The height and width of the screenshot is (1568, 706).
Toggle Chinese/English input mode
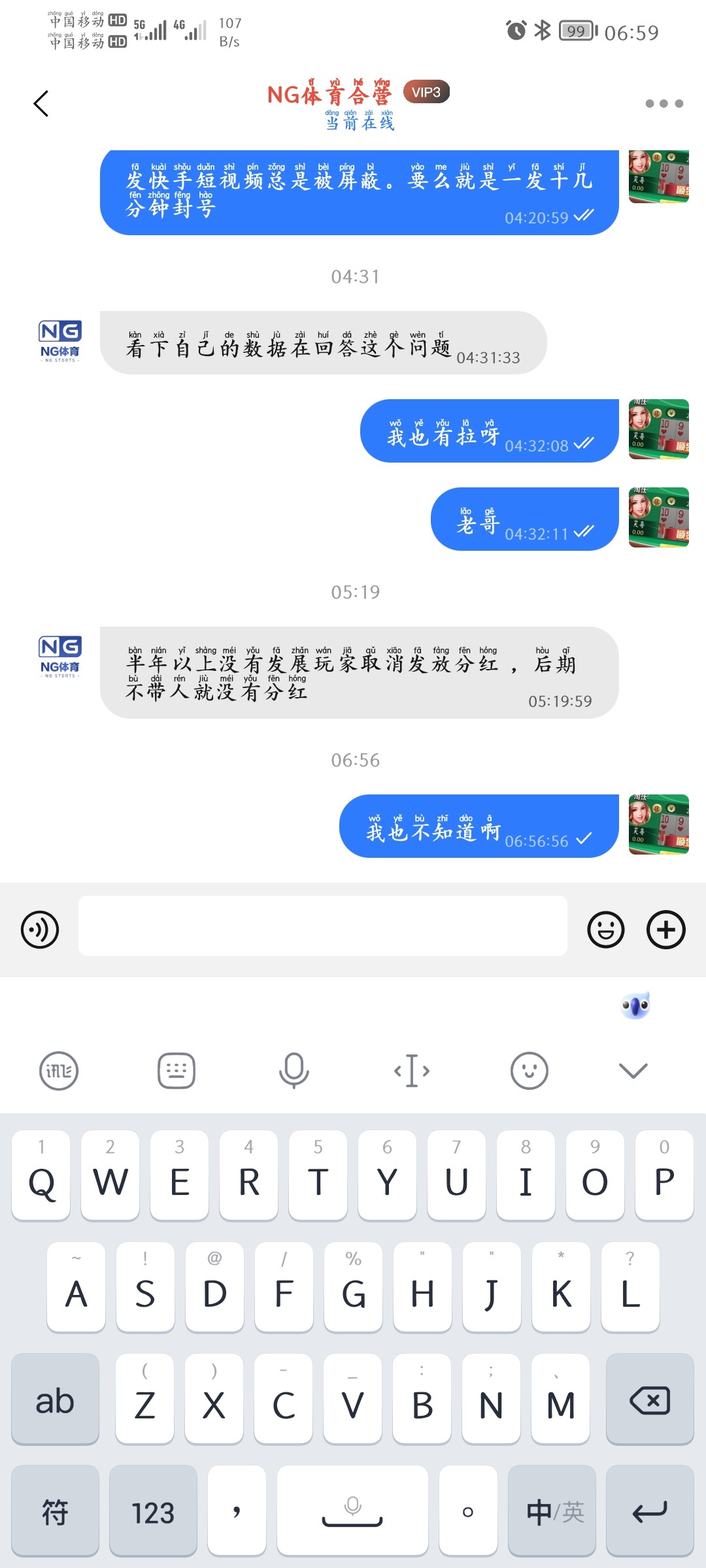click(x=554, y=1511)
